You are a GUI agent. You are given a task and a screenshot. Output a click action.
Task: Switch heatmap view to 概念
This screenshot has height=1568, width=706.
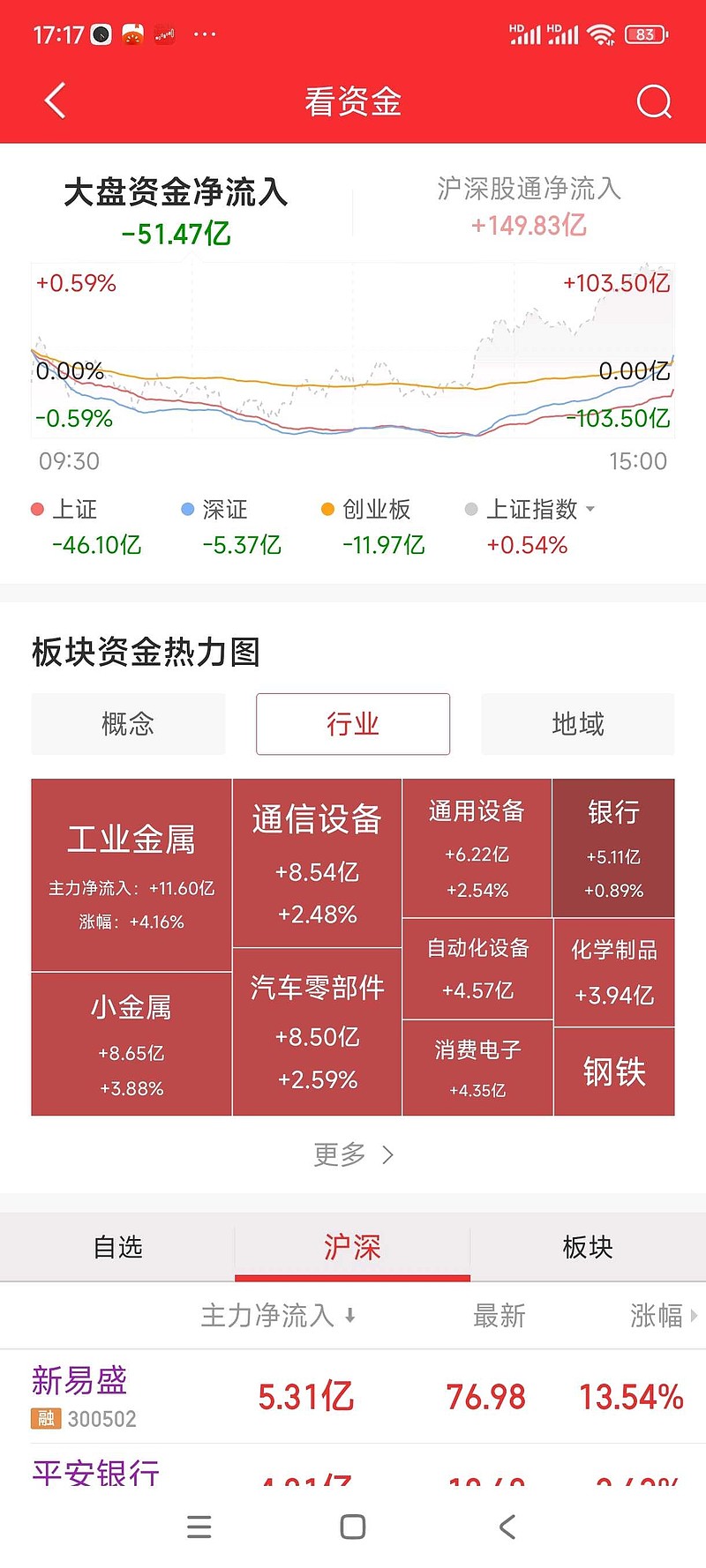[128, 724]
